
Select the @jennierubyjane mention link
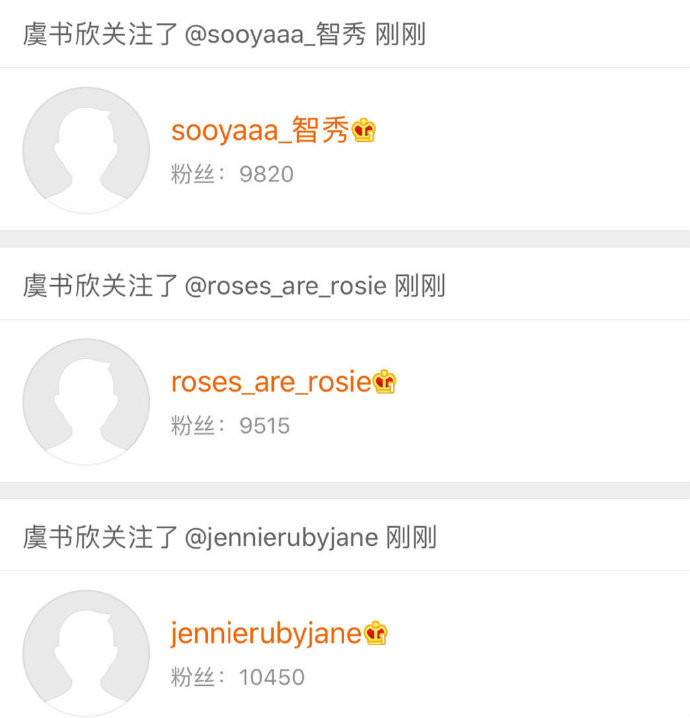[281, 538]
